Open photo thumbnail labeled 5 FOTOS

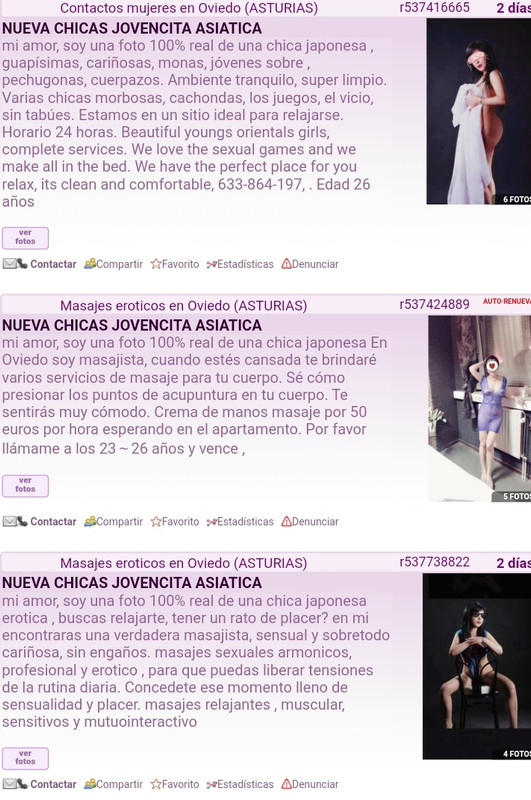pos(479,409)
